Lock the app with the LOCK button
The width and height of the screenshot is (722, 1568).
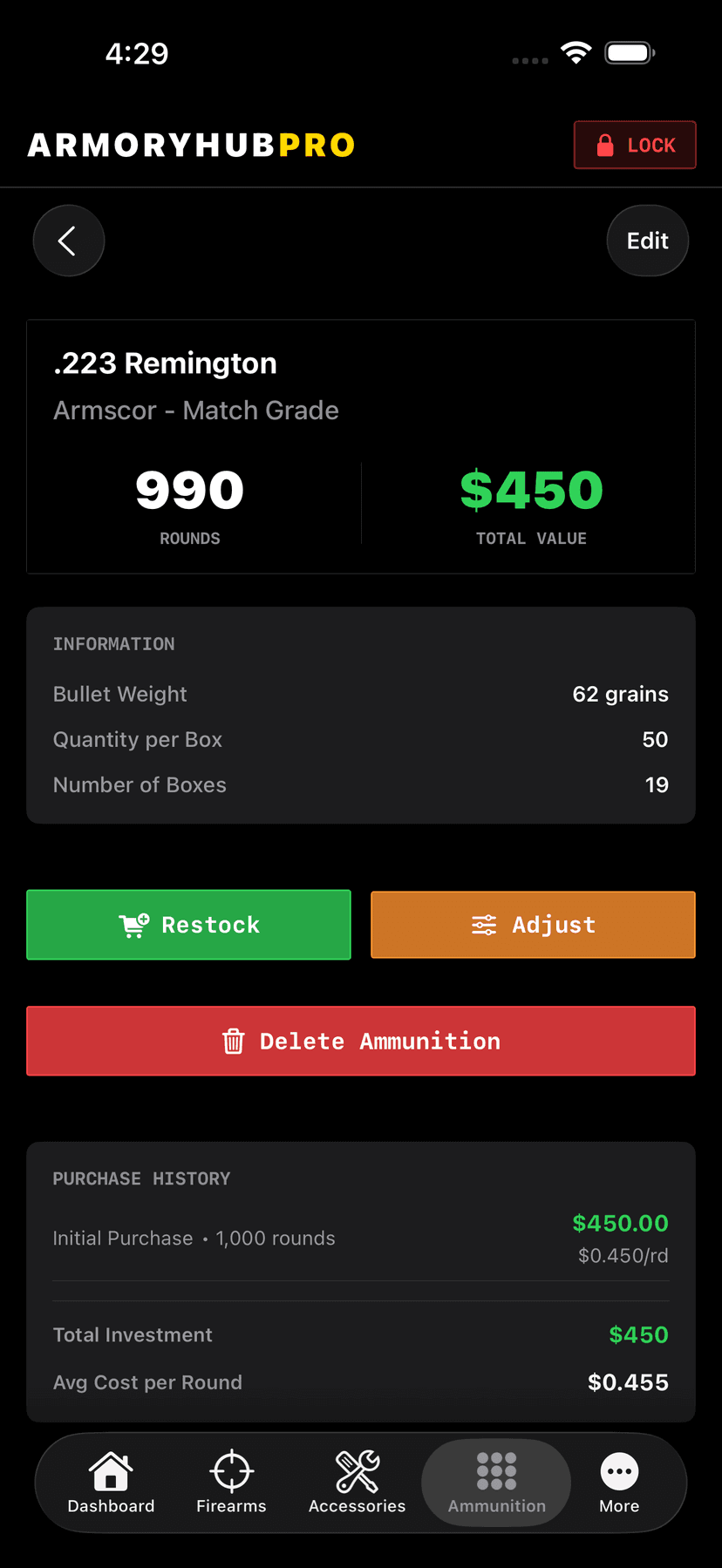point(635,145)
